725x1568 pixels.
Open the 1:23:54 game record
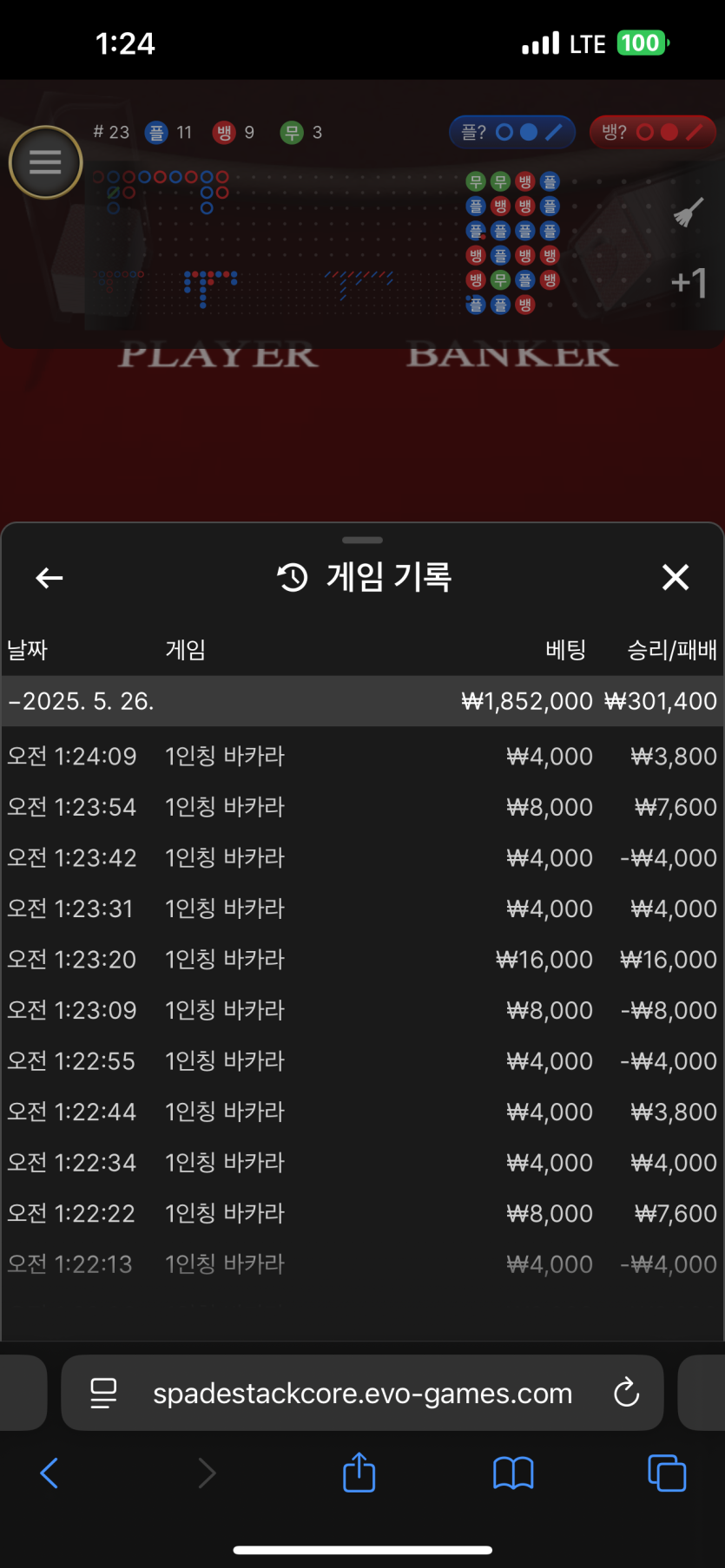pos(362,807)
